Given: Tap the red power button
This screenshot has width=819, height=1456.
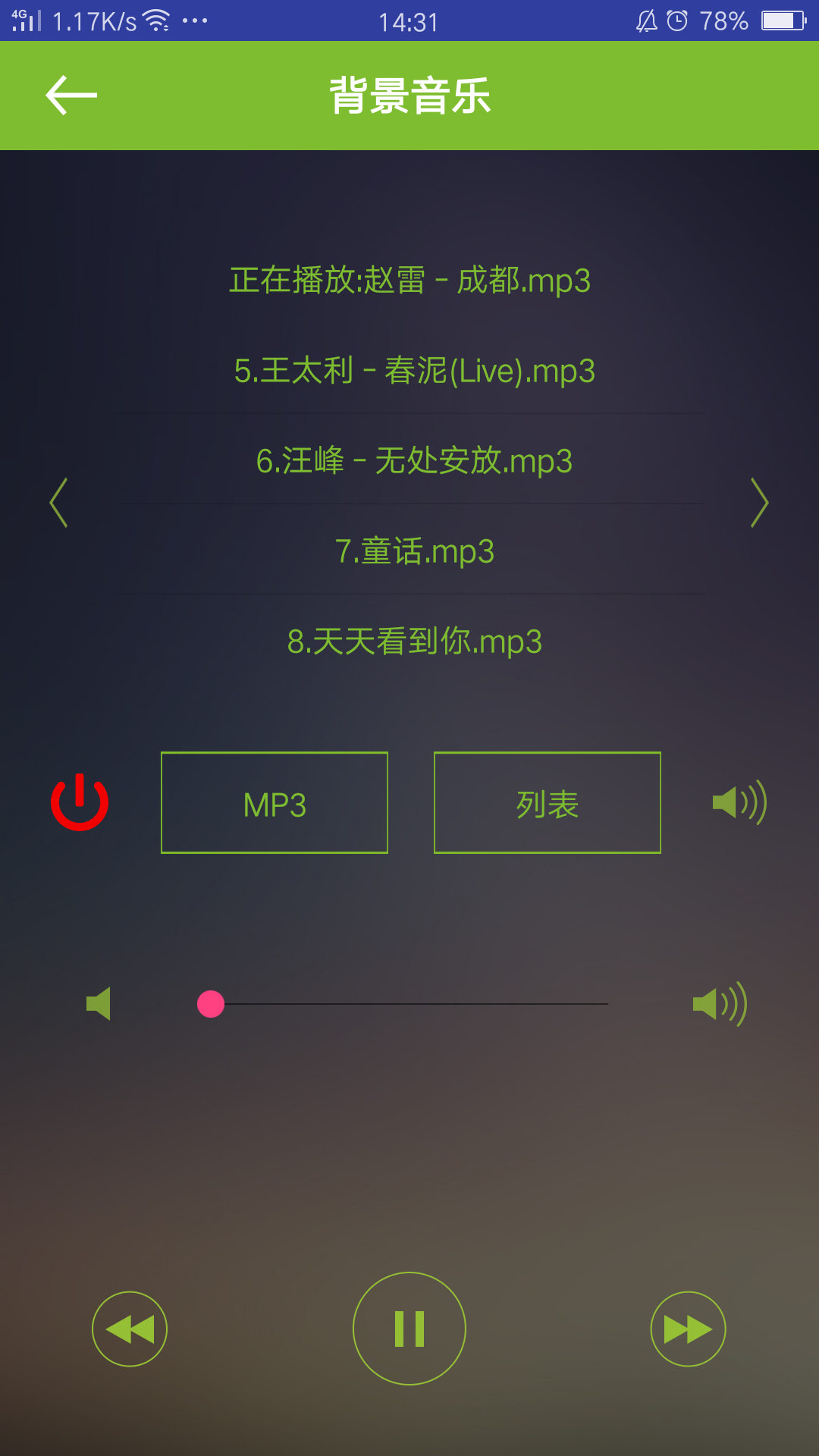Looking at the screenshot, I should tap(80, 802).
